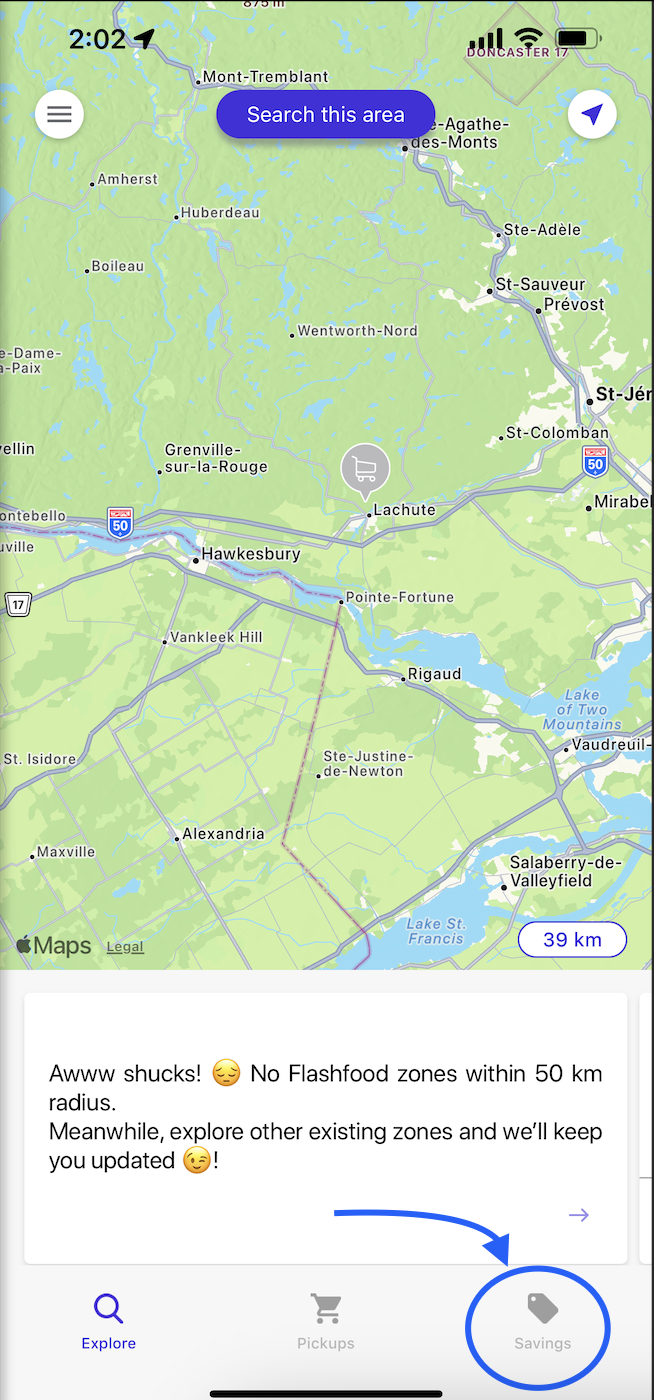Switch to the Pickups tab
This screenshot has width=654, height=1400.
coord(326,1321)
